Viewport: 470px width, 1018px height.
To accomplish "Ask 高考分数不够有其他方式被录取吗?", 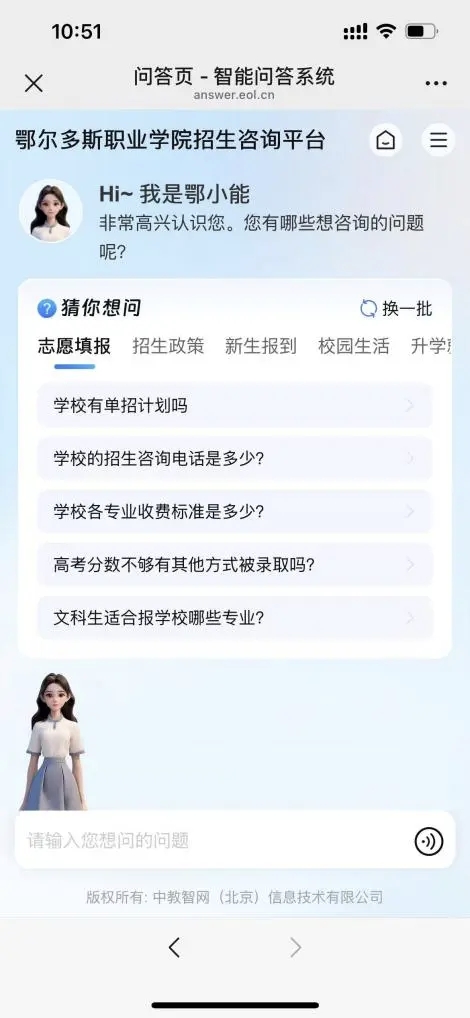I will coord(235,565).
